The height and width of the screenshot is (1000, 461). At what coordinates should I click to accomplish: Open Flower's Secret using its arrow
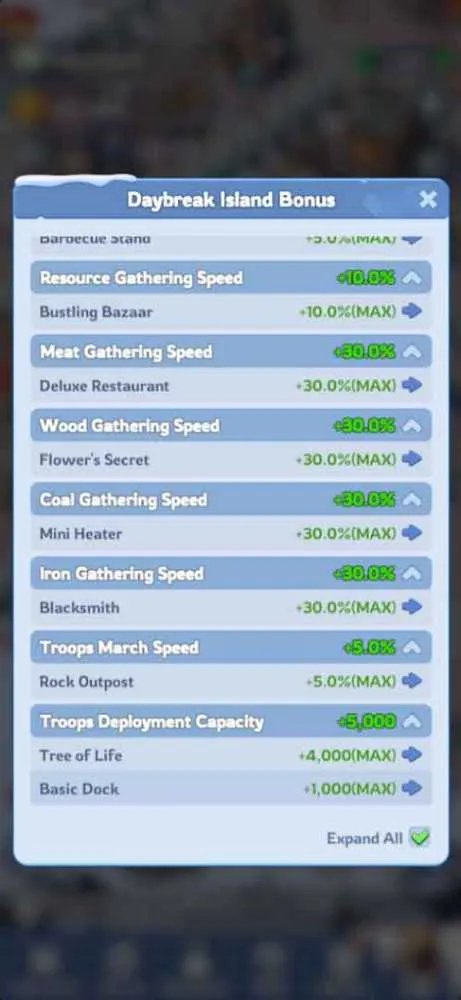(x=413, y=459)
